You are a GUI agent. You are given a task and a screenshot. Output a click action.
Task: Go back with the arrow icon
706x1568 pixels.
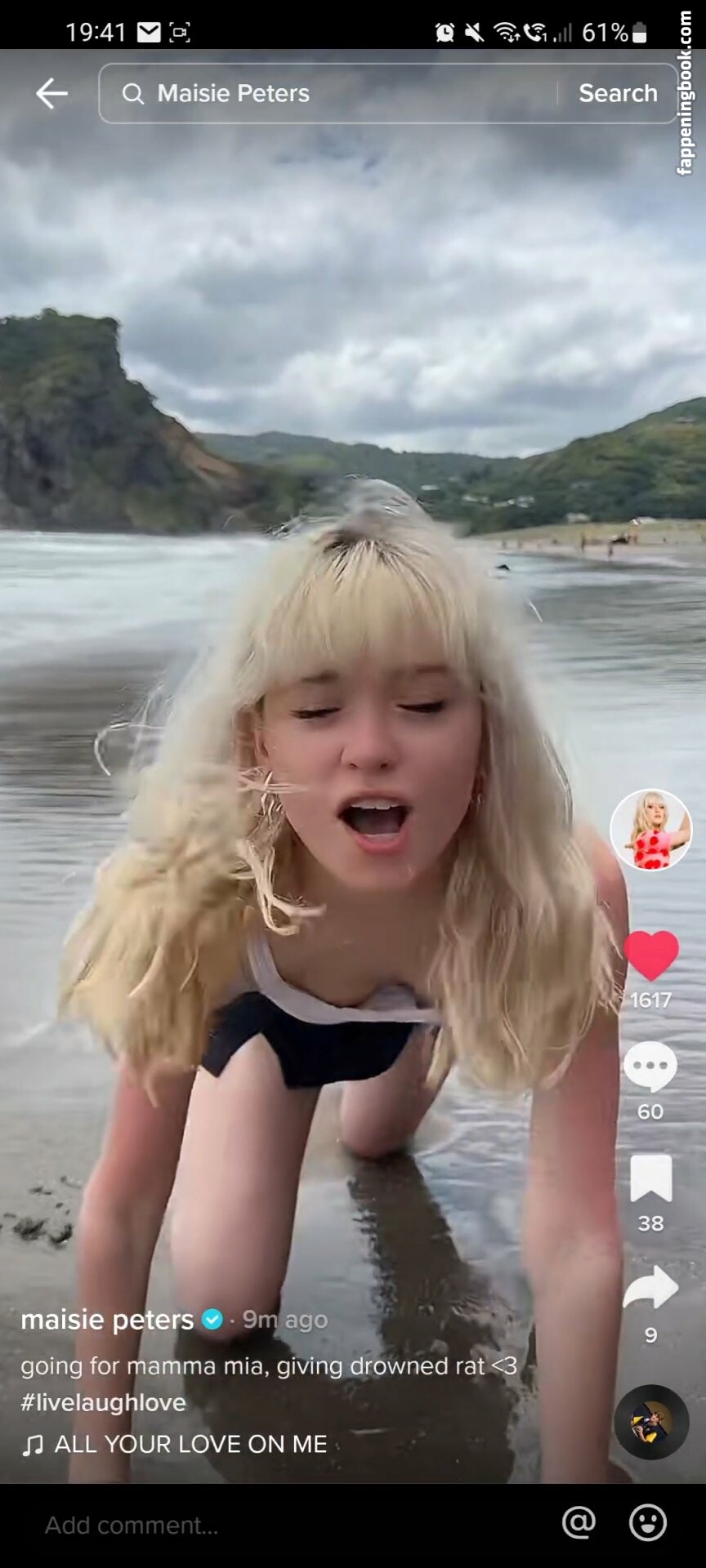[51, 93]
